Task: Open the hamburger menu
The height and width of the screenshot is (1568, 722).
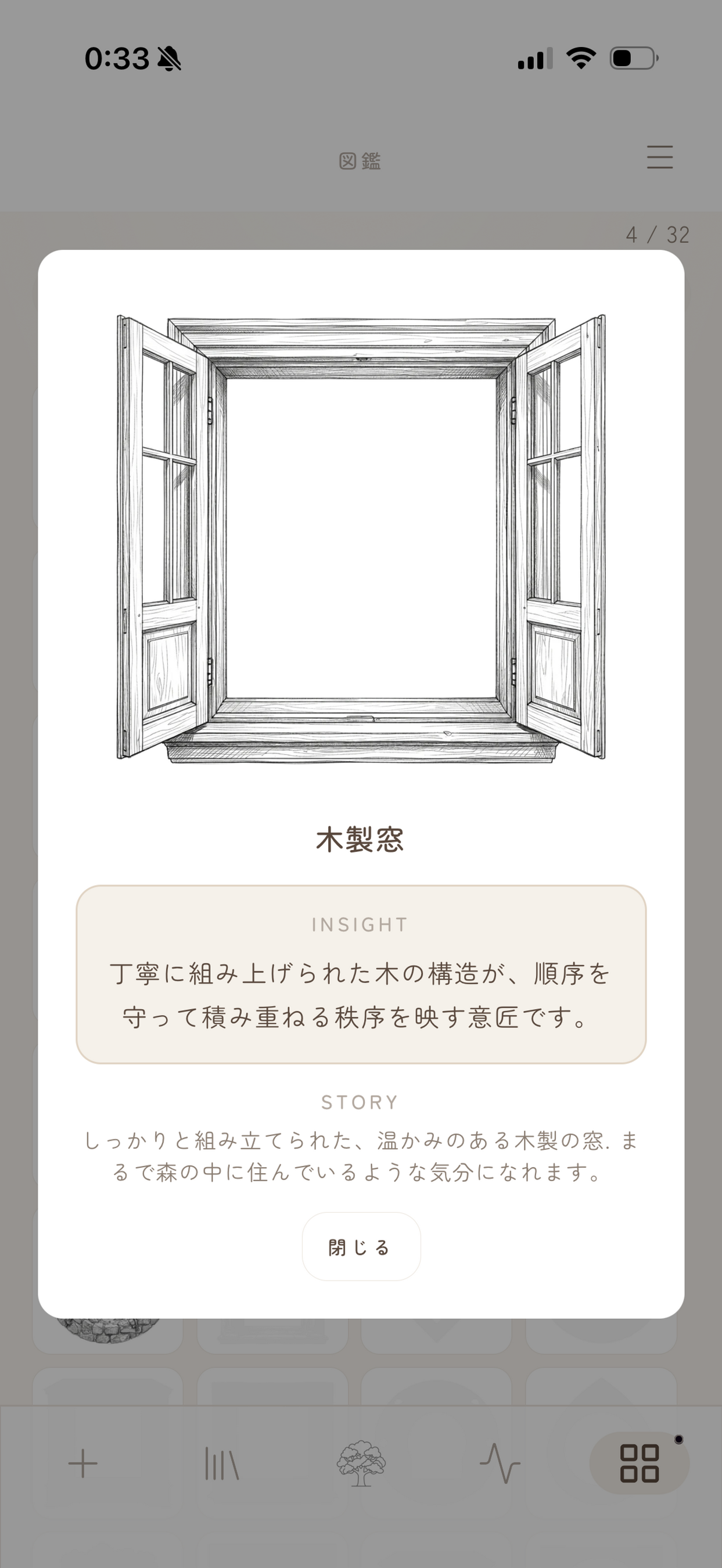Action: tap(659, 157)
